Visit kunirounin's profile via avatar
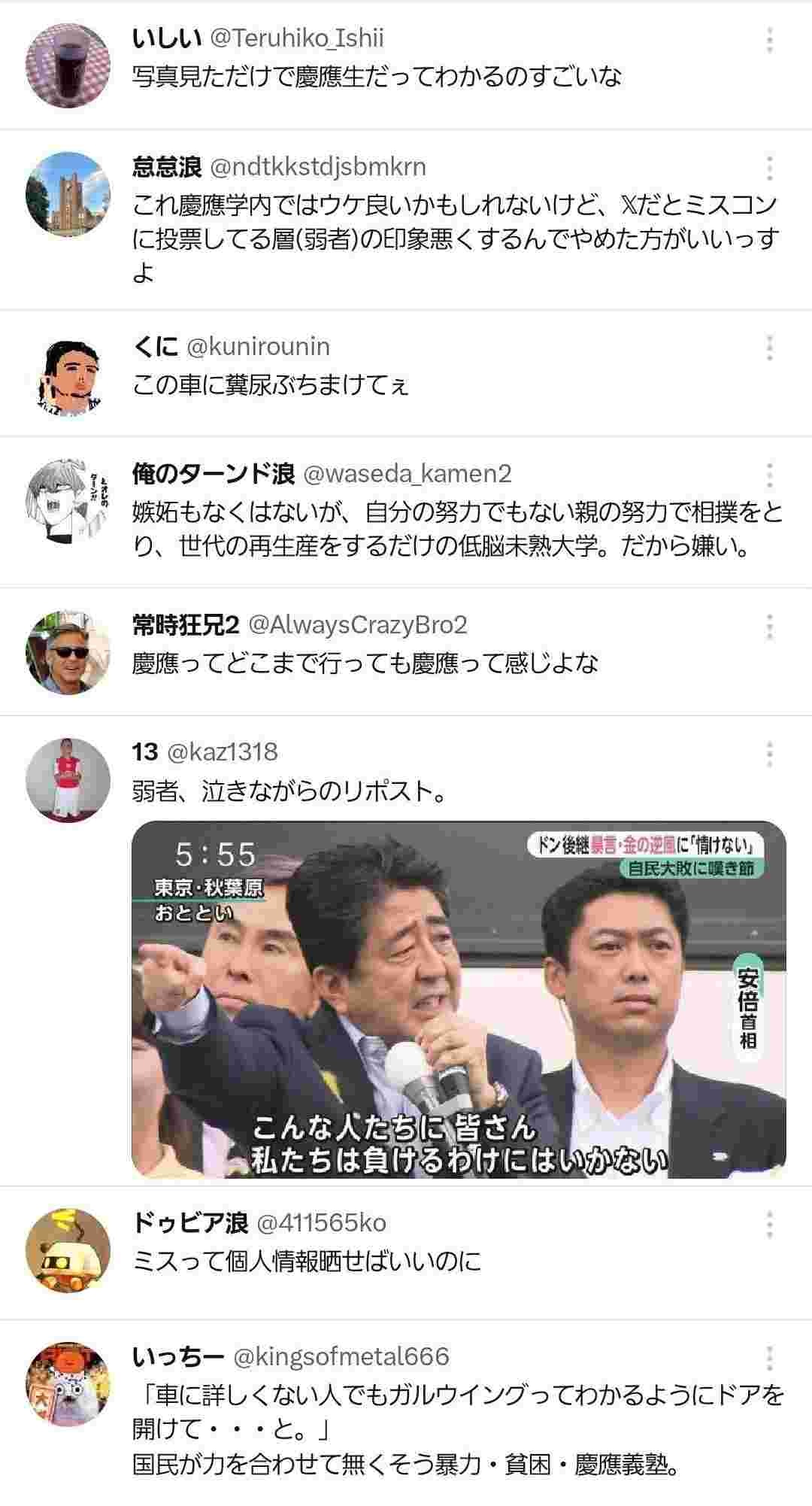Screen dimensions: 812x1506 coord(68,374)
